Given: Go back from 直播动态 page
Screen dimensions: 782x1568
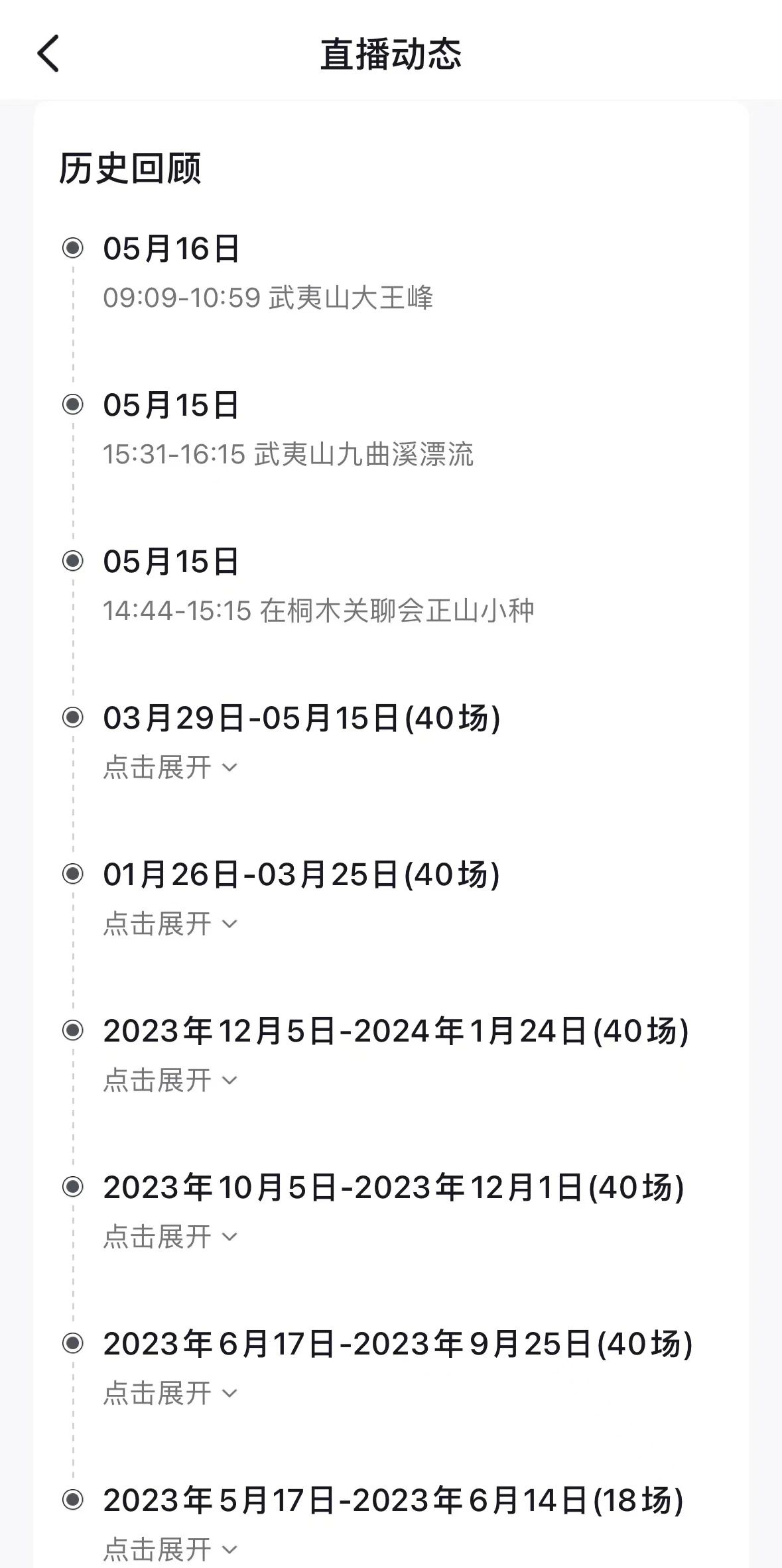Looking at the screenshot, I should coord(48,53).
